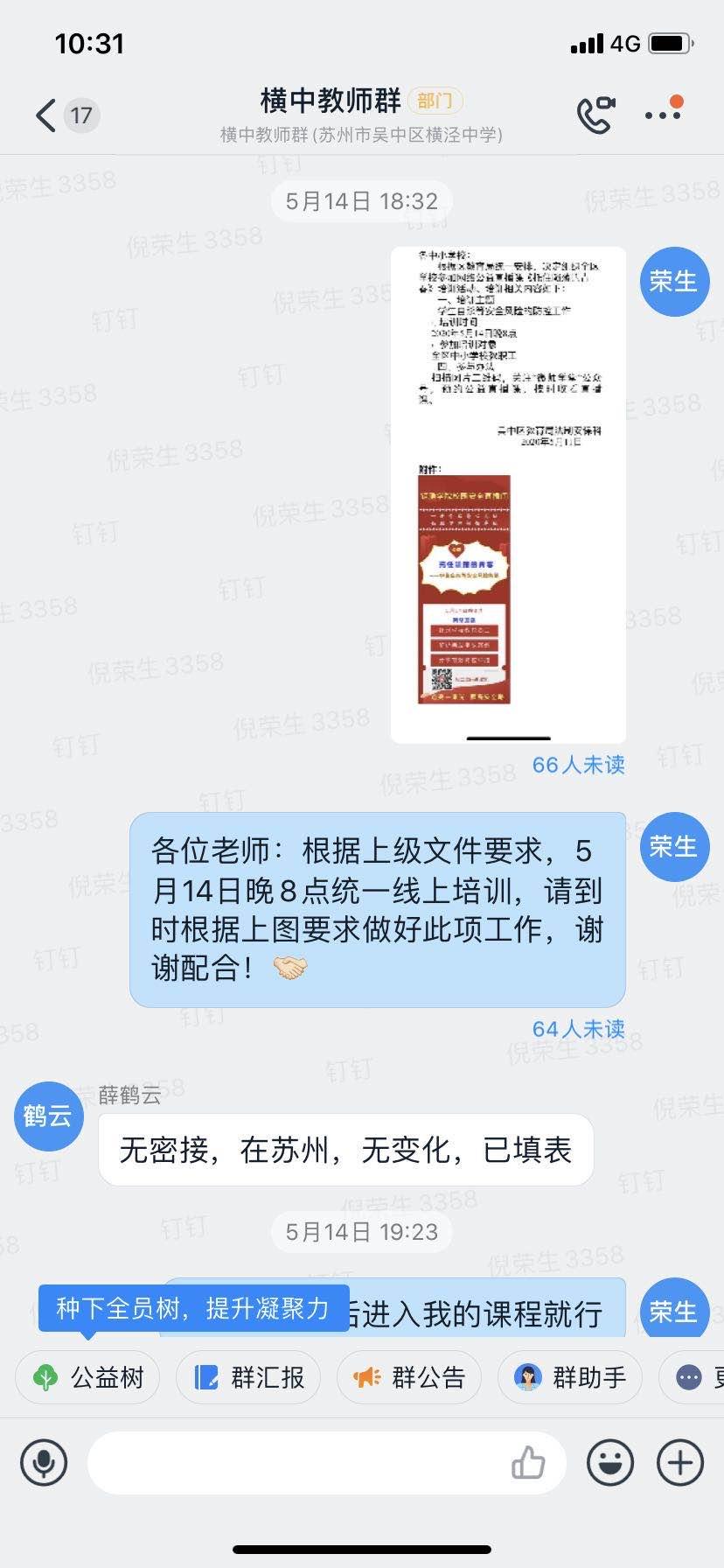View the 66人未读 unread list
The width and height of the screenshot is (724, 1568).
(578, 765)
